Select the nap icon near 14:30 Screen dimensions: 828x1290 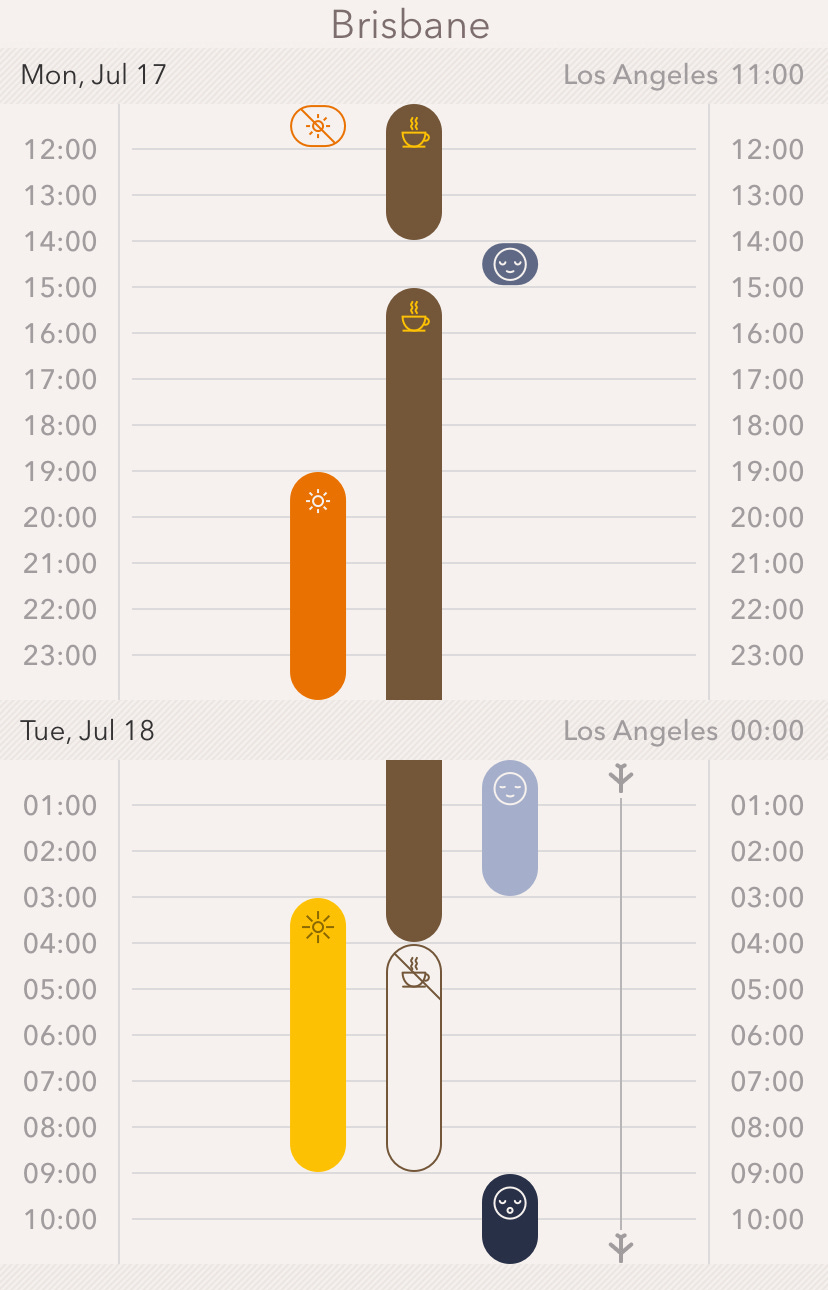(x=510, y=264)
